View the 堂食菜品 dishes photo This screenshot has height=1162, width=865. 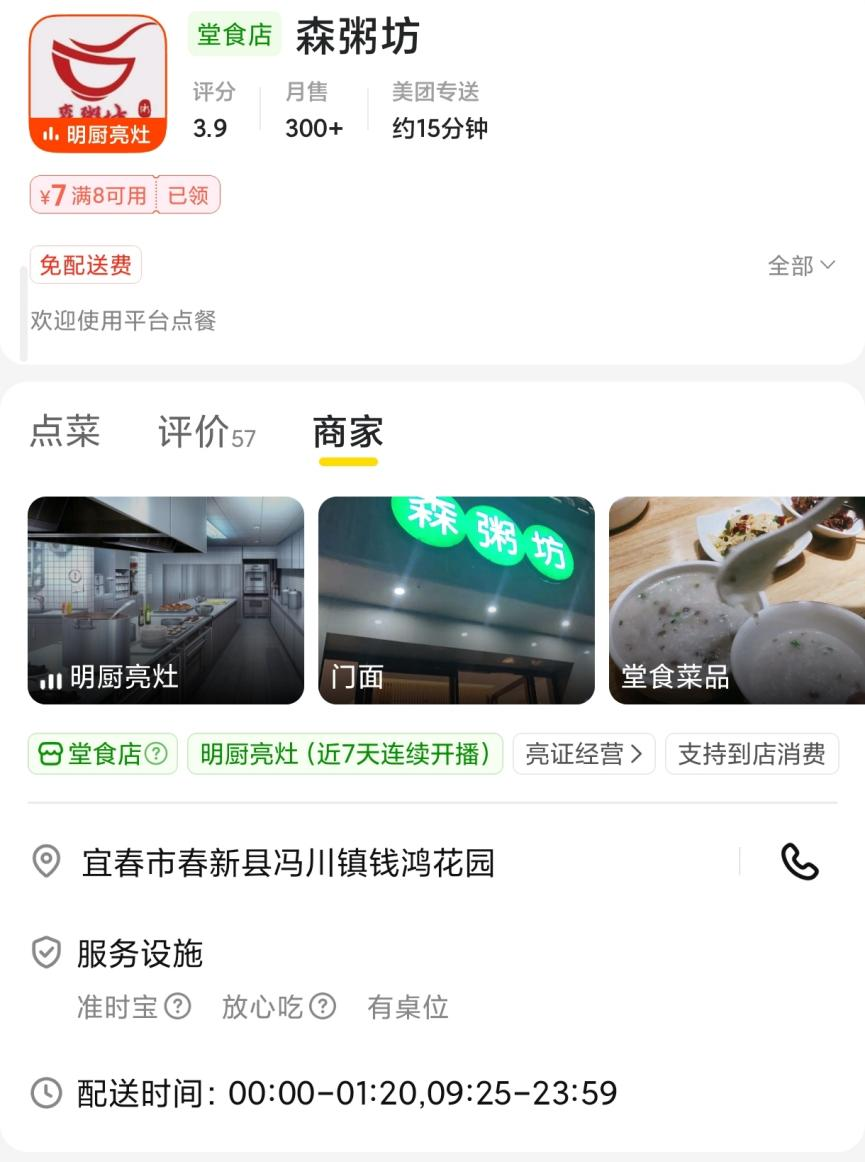[736, 600]
